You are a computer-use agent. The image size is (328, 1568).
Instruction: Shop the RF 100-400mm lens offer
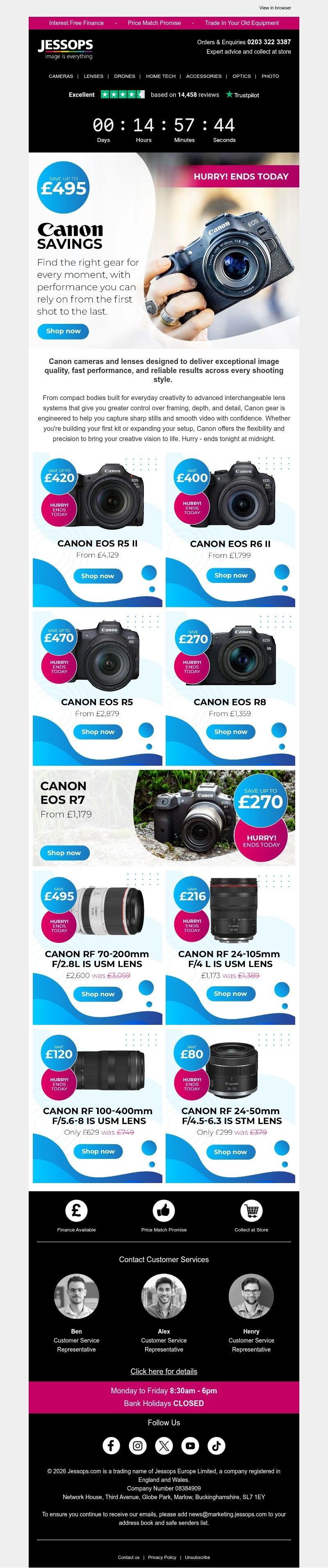pyautogui.click(x=97, y=1151)
